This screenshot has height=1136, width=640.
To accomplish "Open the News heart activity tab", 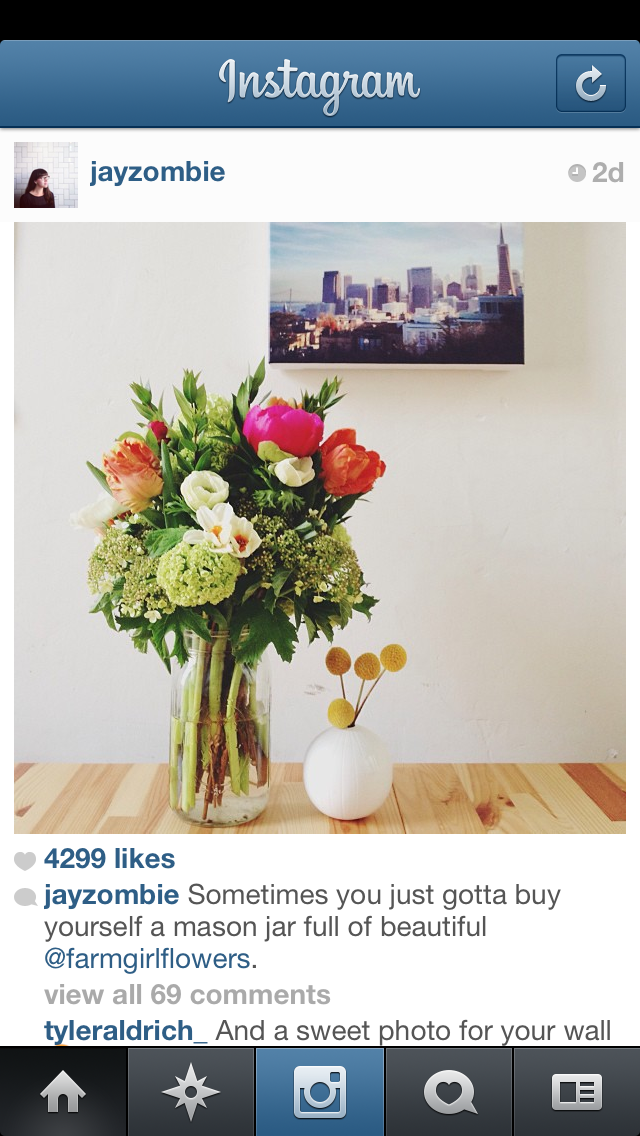I will pyautogui.click(x=449, y=1092).
